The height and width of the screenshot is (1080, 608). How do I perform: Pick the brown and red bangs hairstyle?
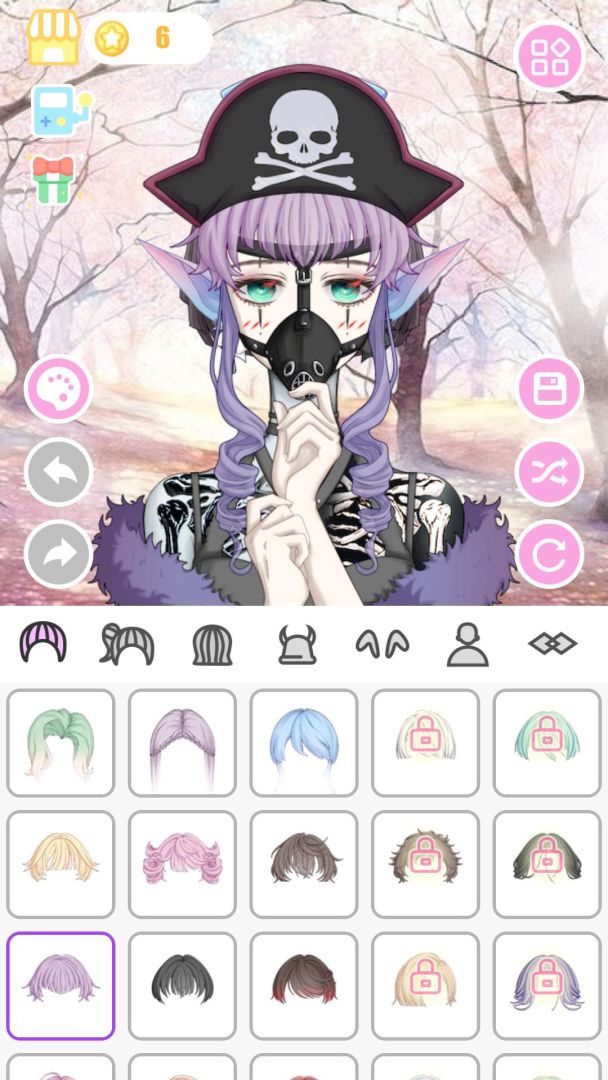pos(304,986)
